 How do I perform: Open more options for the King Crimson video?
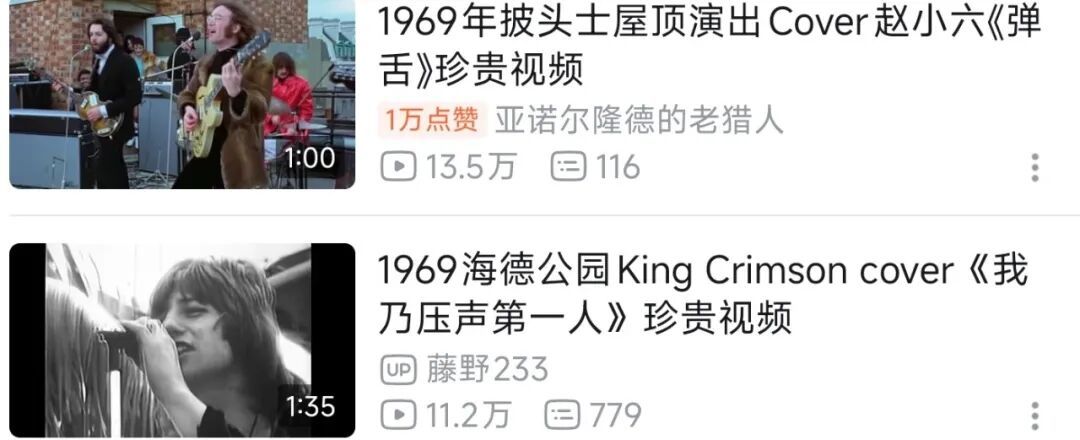tap(1035, 415)
